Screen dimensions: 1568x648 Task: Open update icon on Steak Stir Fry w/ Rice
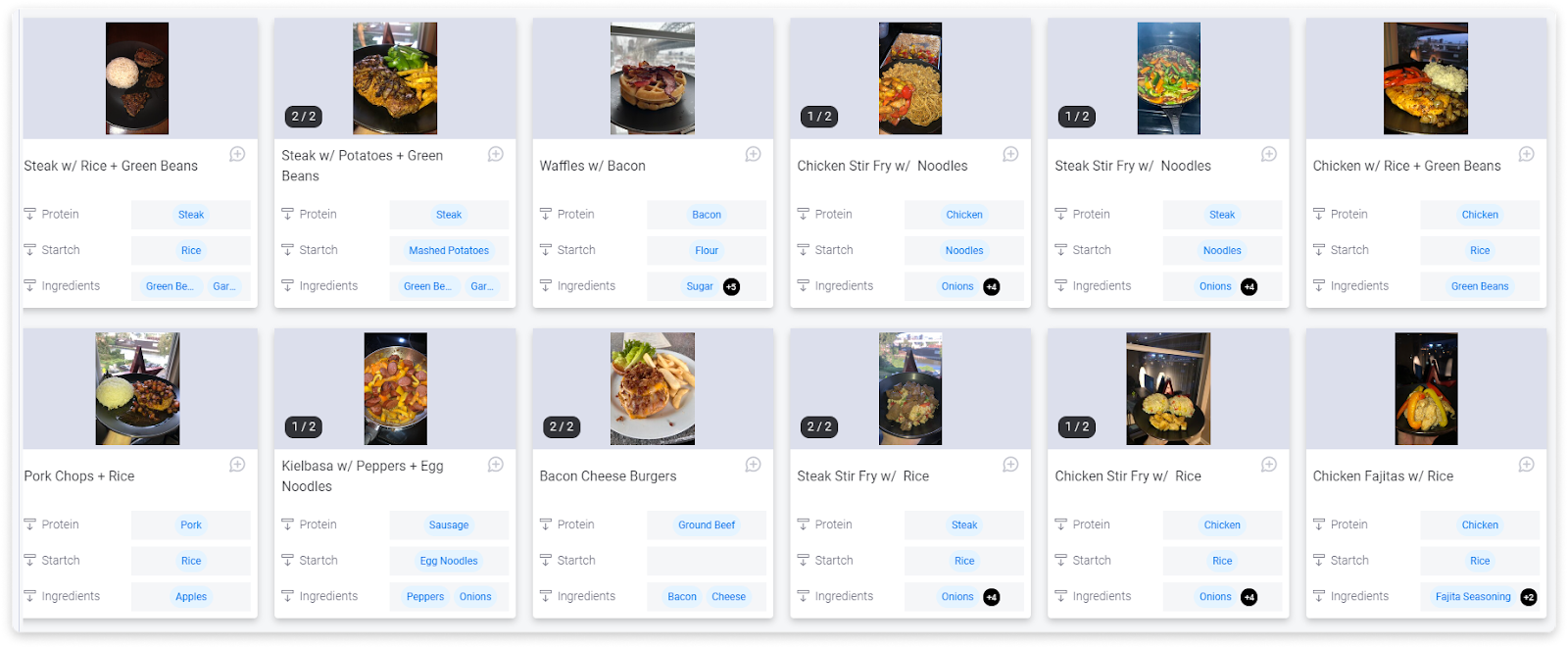point(1010,465)
